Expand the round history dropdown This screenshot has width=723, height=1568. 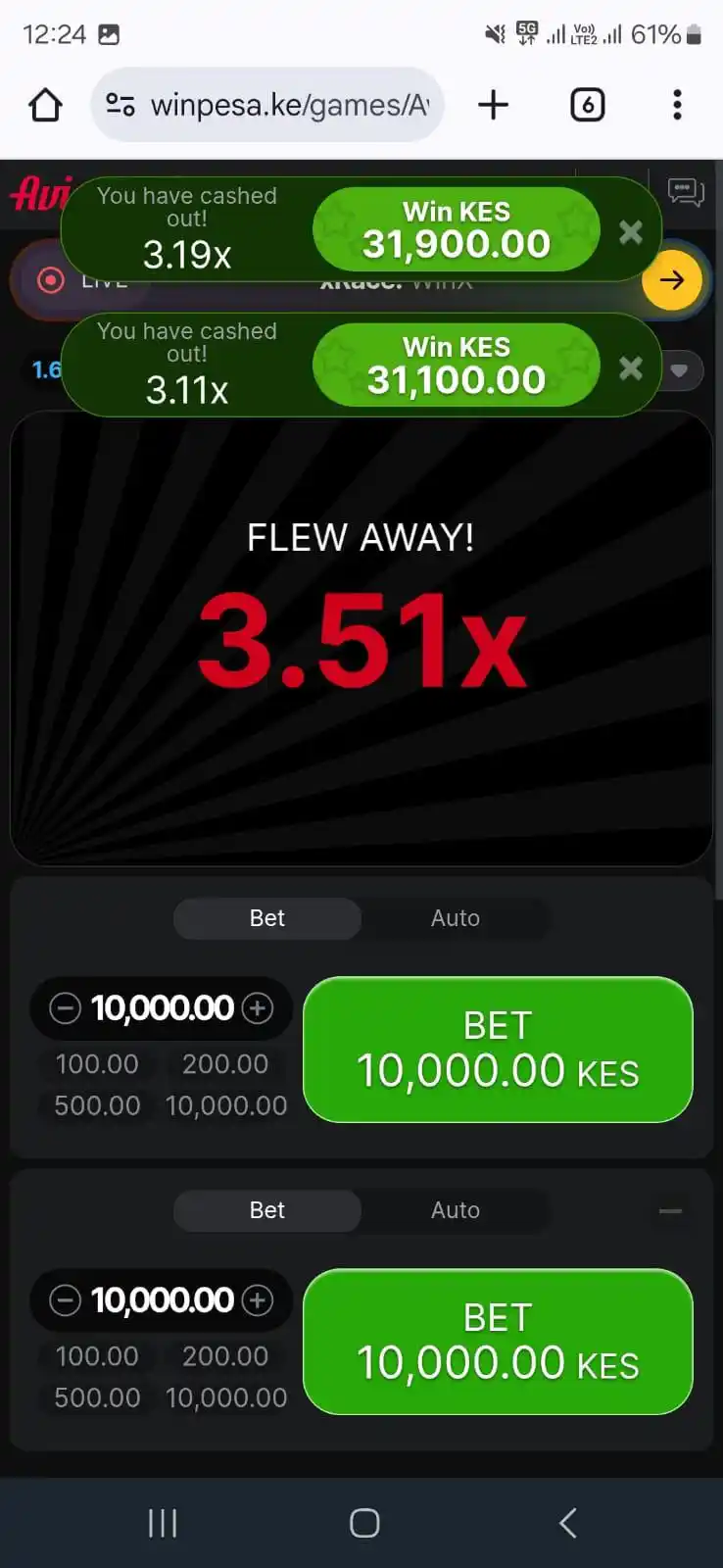click(x=679, y=370)
